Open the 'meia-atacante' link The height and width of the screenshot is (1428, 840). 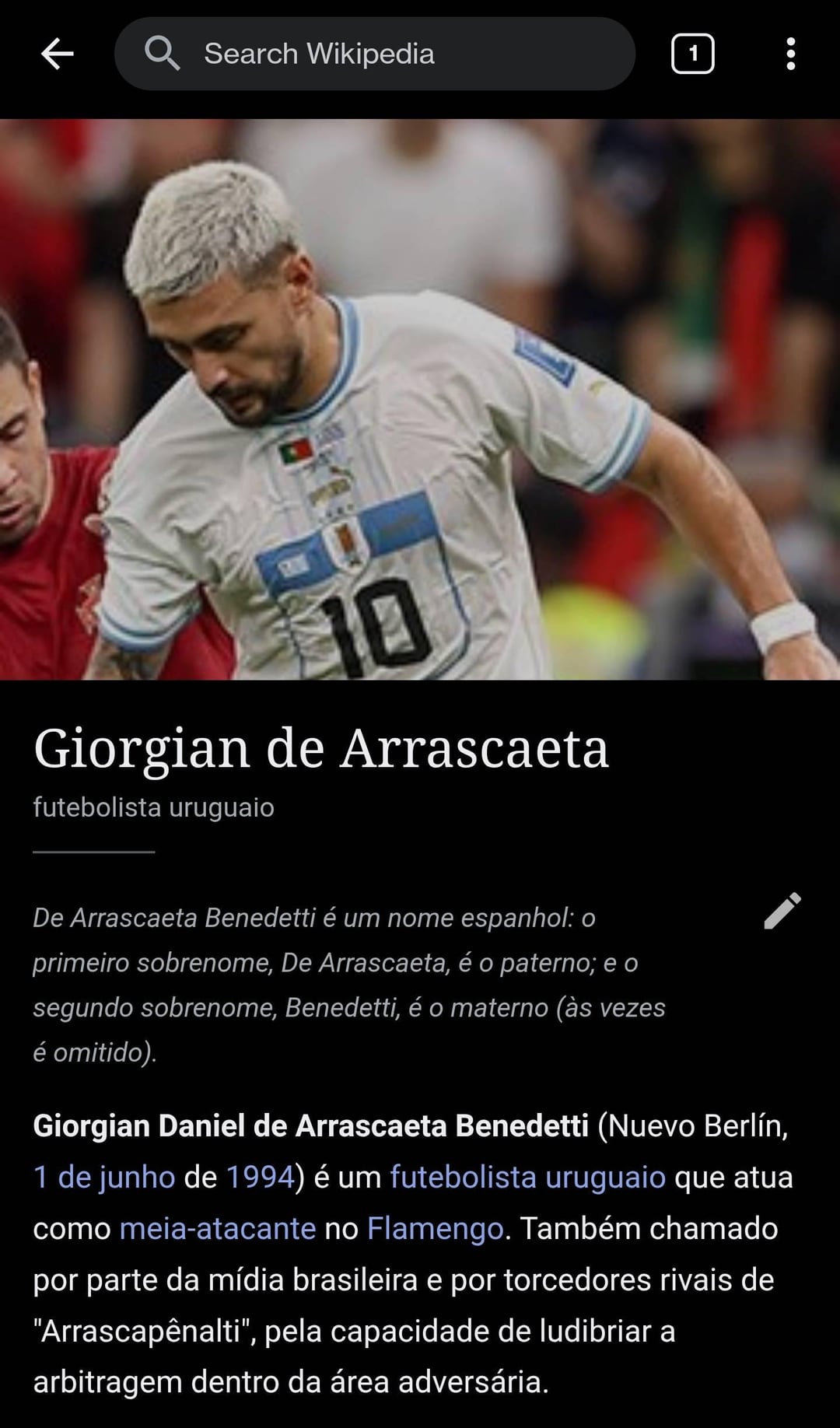pyautogui.click(x=217, y=1229)
